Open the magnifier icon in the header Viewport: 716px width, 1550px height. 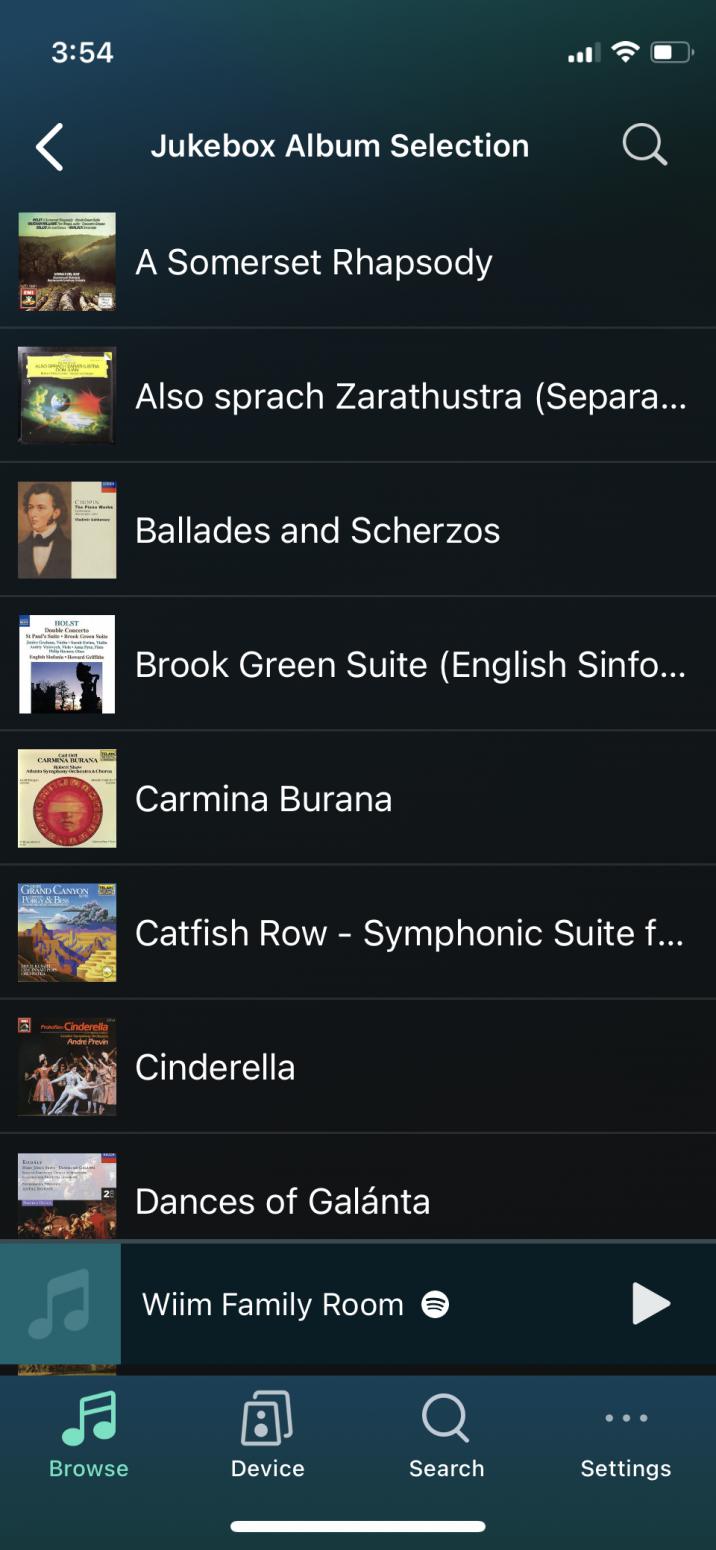(x=644, y=145)
